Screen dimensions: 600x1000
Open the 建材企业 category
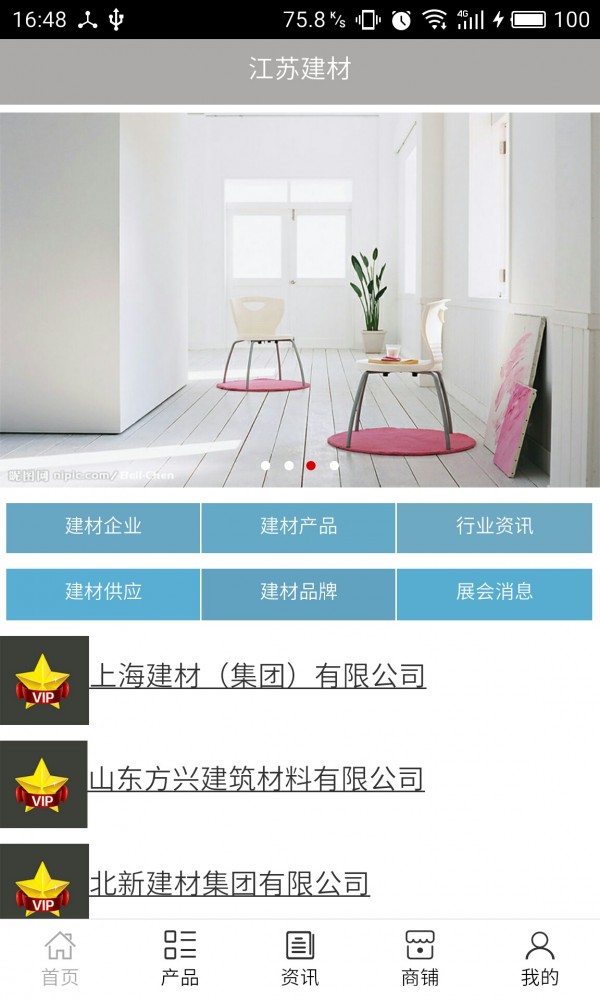103,527
